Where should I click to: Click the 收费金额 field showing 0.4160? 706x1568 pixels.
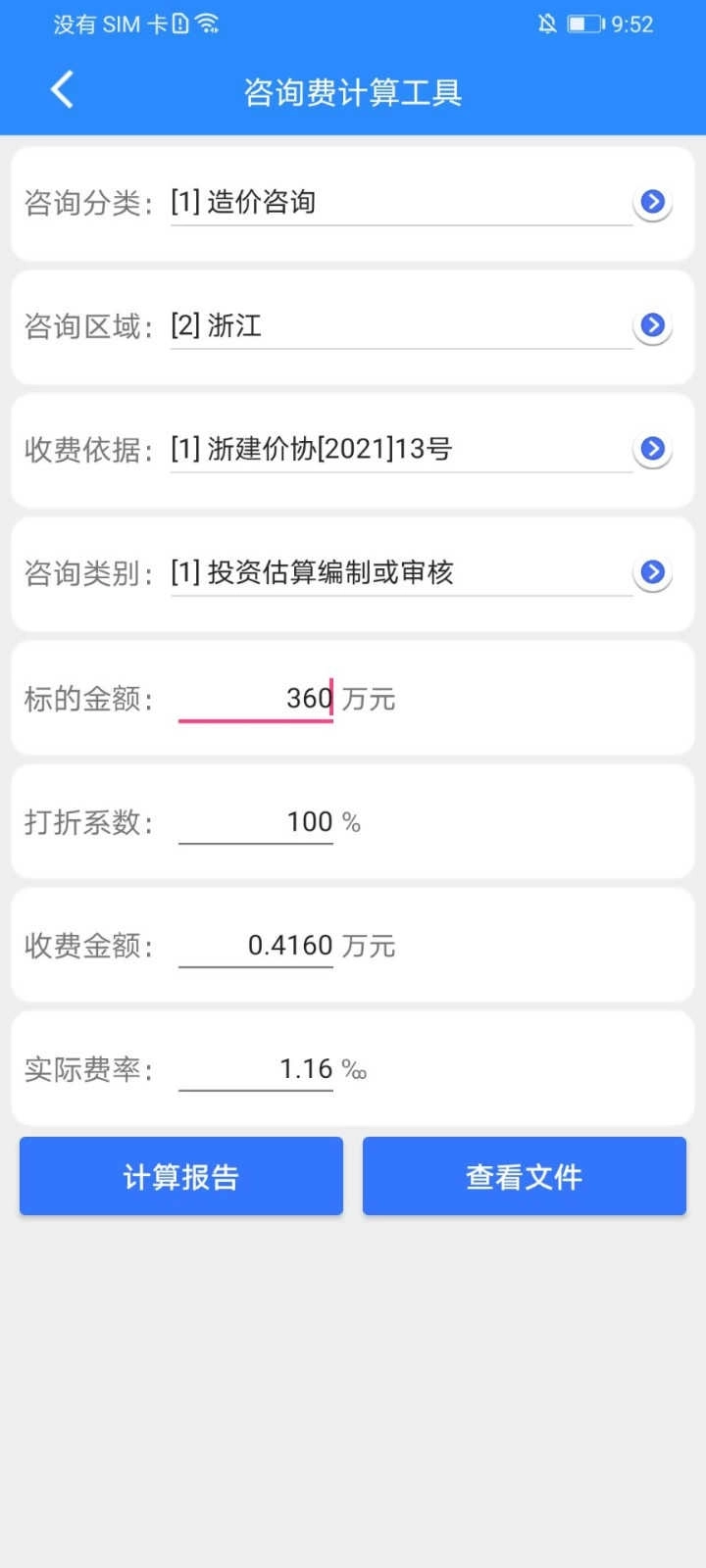255,945
